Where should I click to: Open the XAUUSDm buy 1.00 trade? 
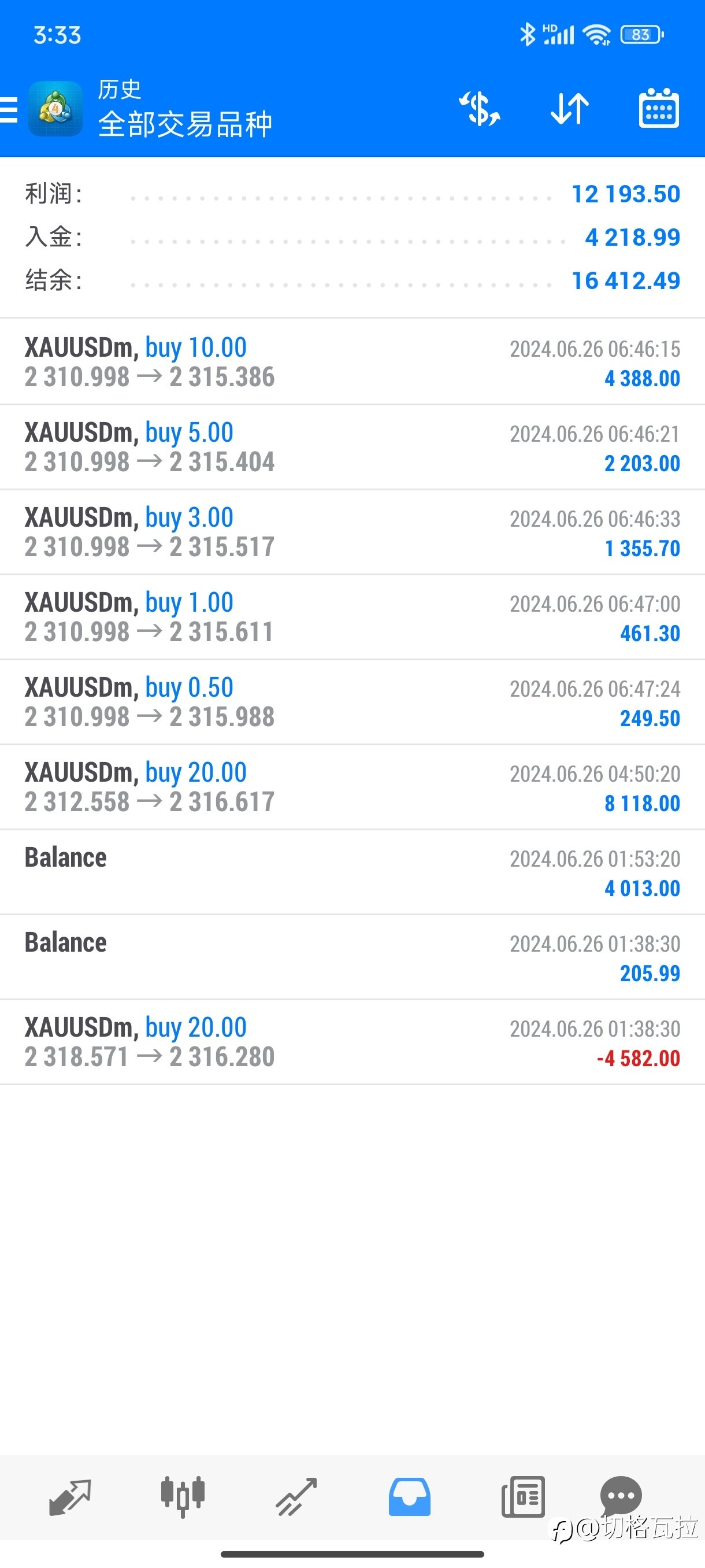pos(352,616)
